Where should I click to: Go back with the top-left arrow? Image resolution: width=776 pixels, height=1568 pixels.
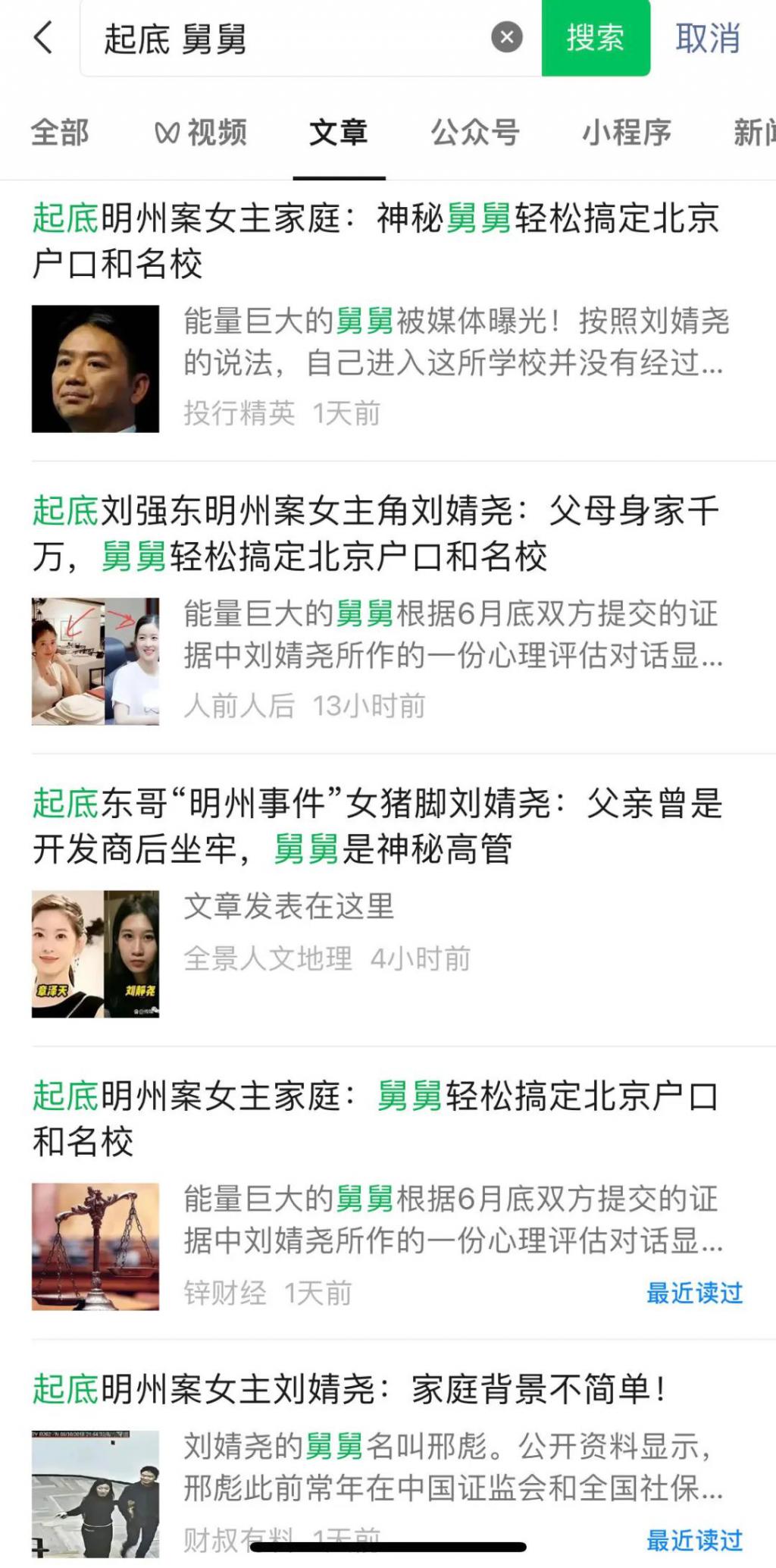[x=44, y=38]
